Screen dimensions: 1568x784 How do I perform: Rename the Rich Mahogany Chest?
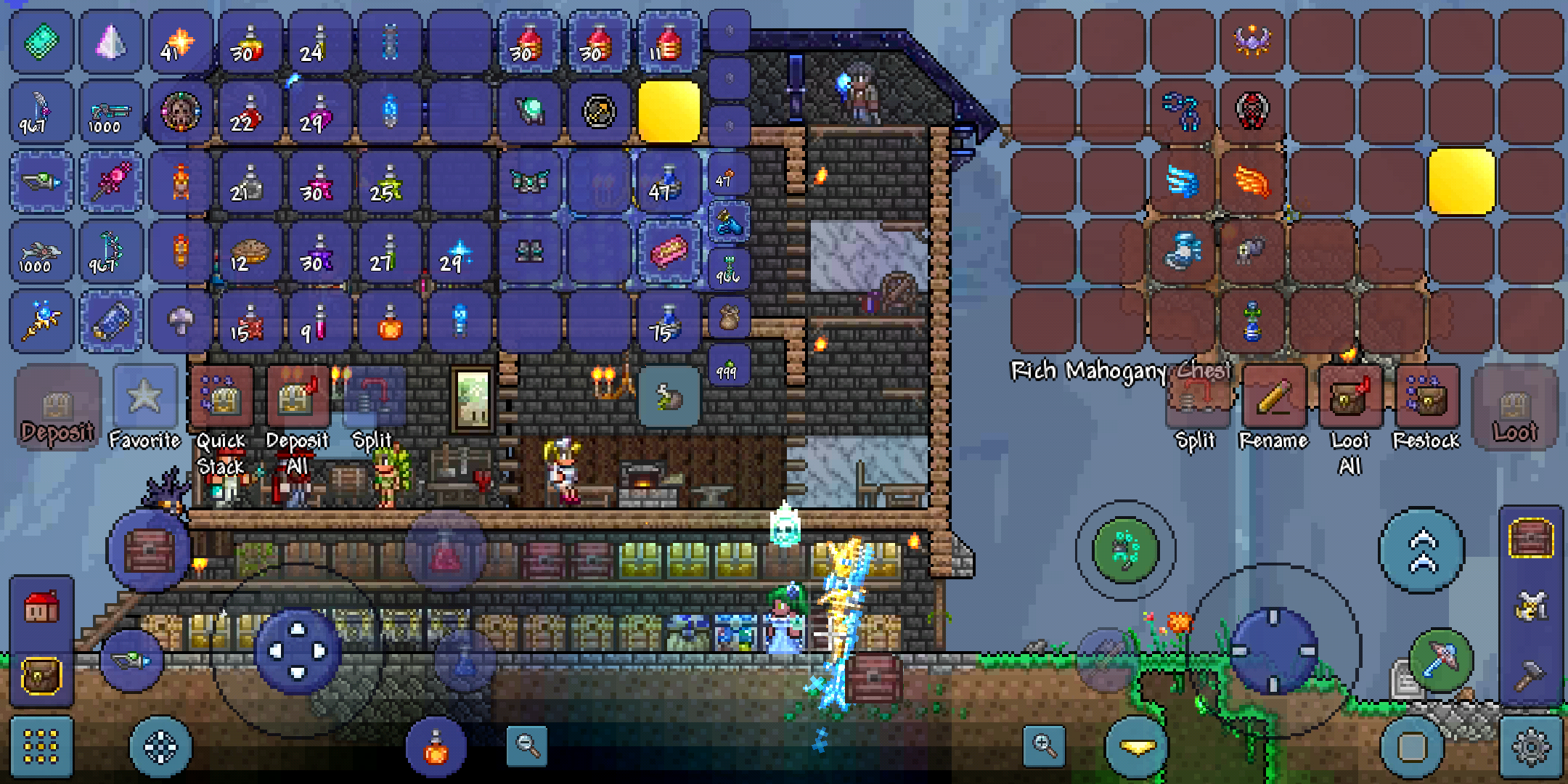[x=1273, y=397]
